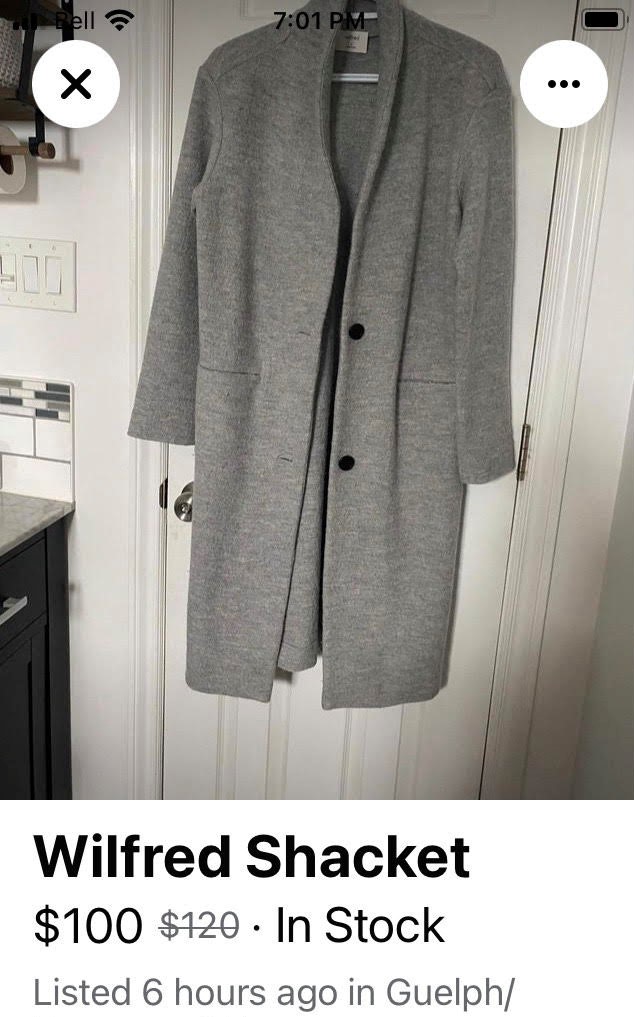View the grey coat photo full screen

click(320, 420)
